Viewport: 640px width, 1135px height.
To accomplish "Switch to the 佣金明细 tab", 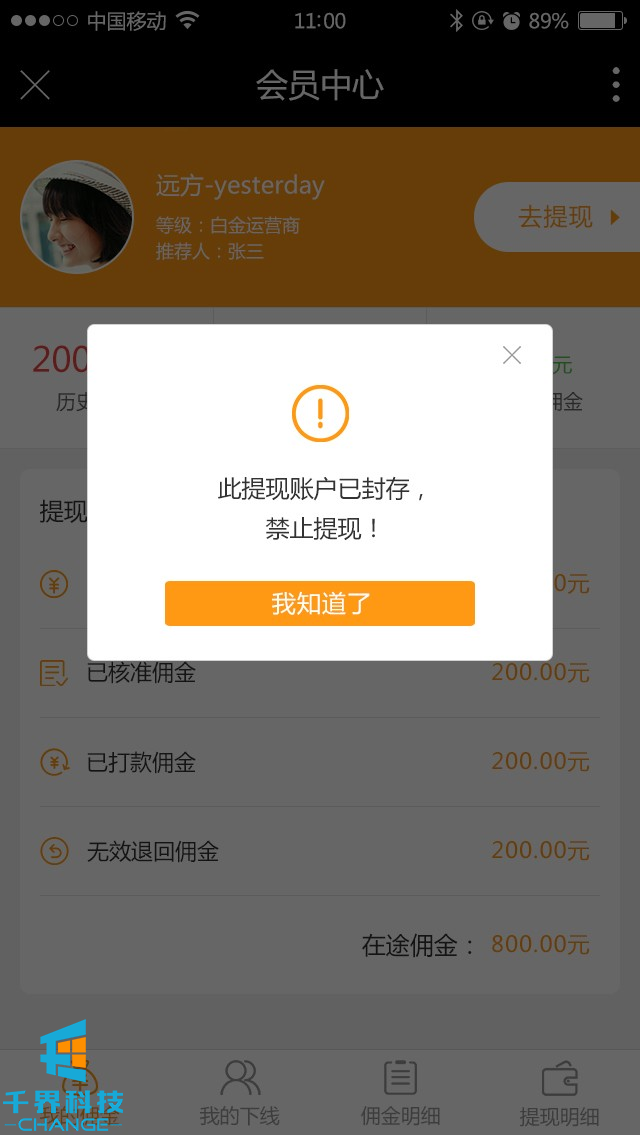I will pos(400,1092).
